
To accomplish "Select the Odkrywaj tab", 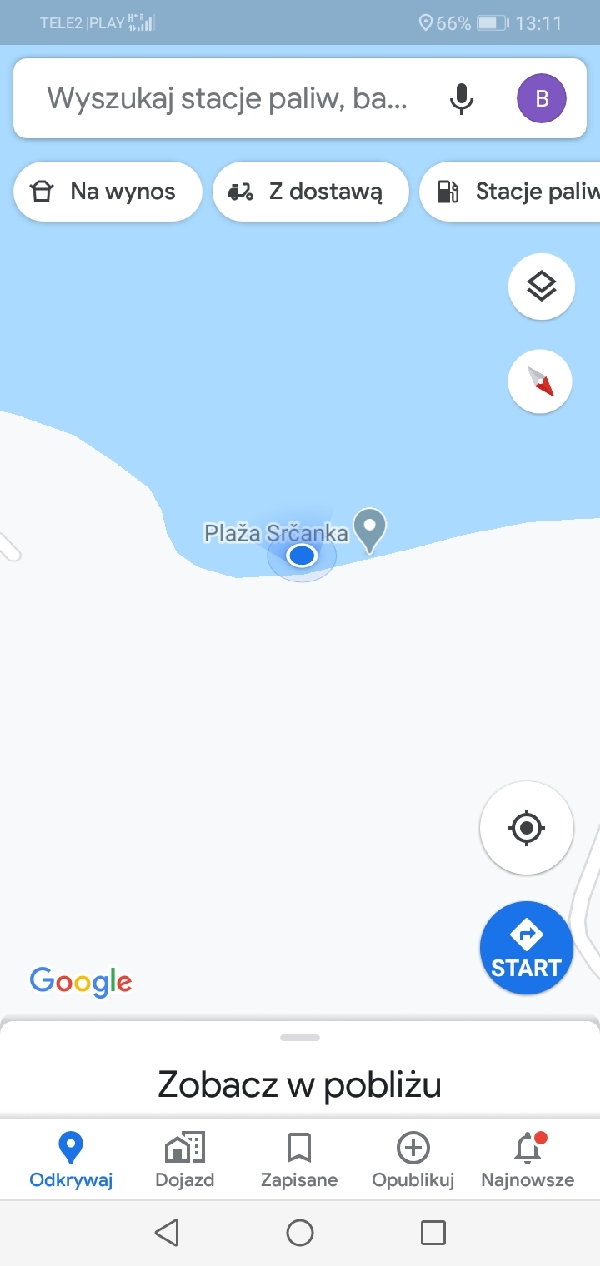I will point(71,1160).
